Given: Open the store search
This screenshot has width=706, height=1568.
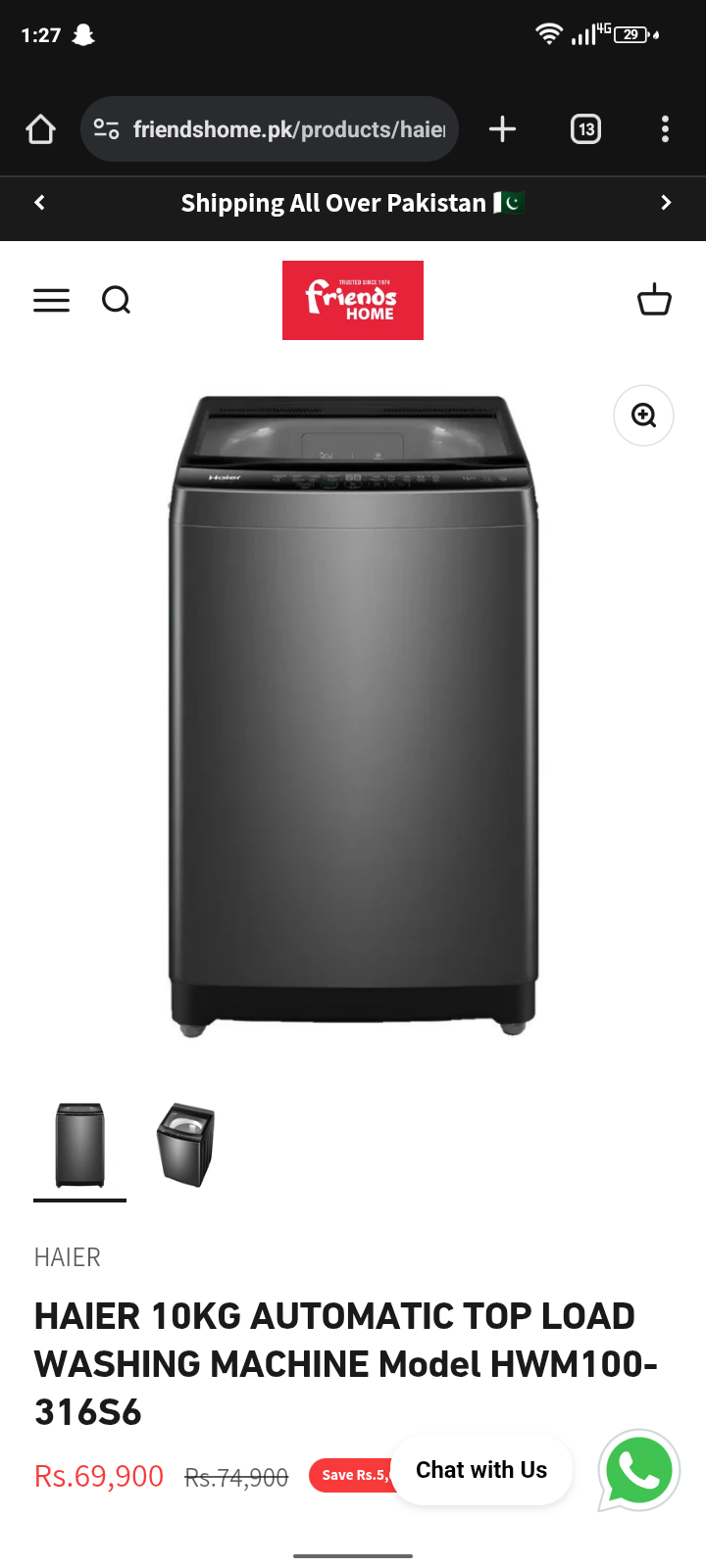Looking at the screenshot, I should pos(116,300).
